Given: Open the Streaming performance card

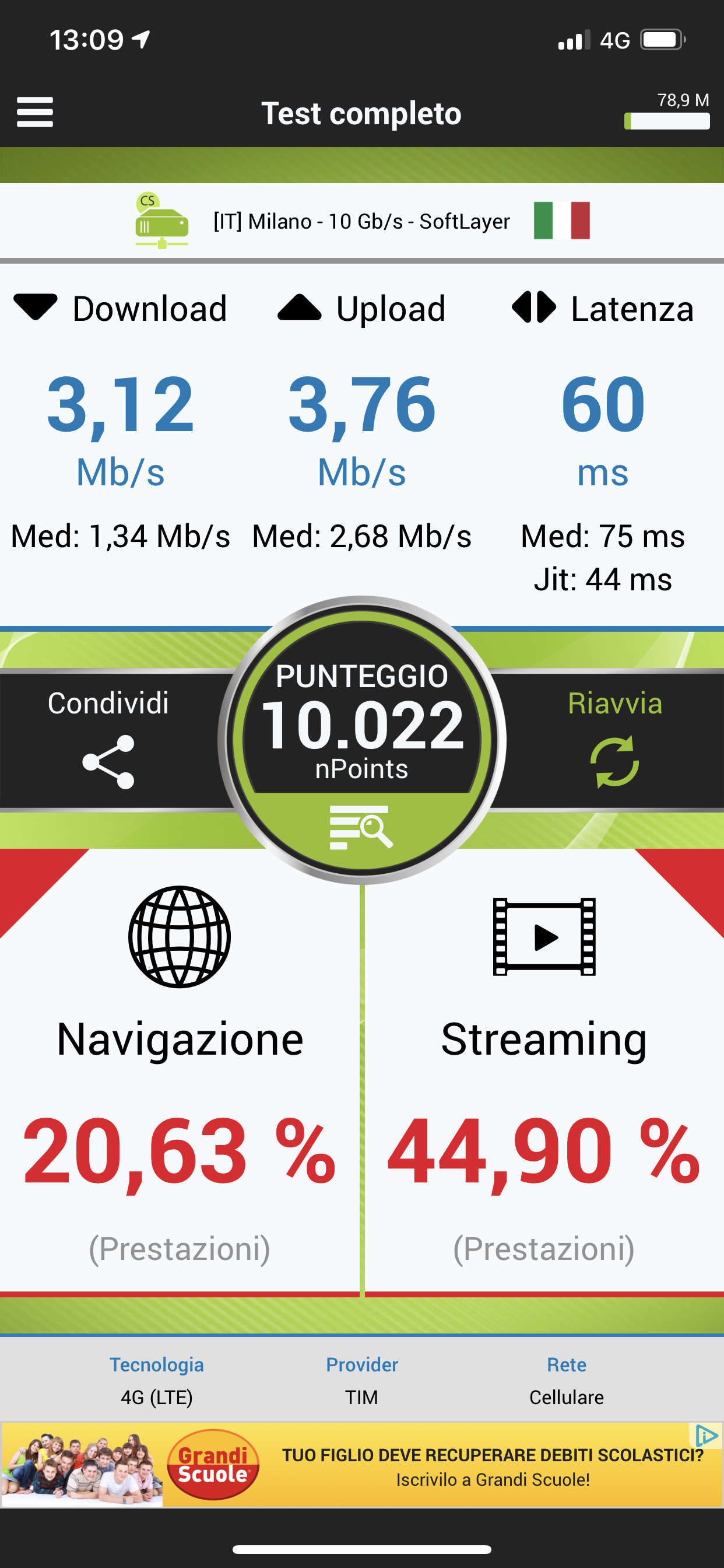Looking at the screenshot, I should point(544,1072).
